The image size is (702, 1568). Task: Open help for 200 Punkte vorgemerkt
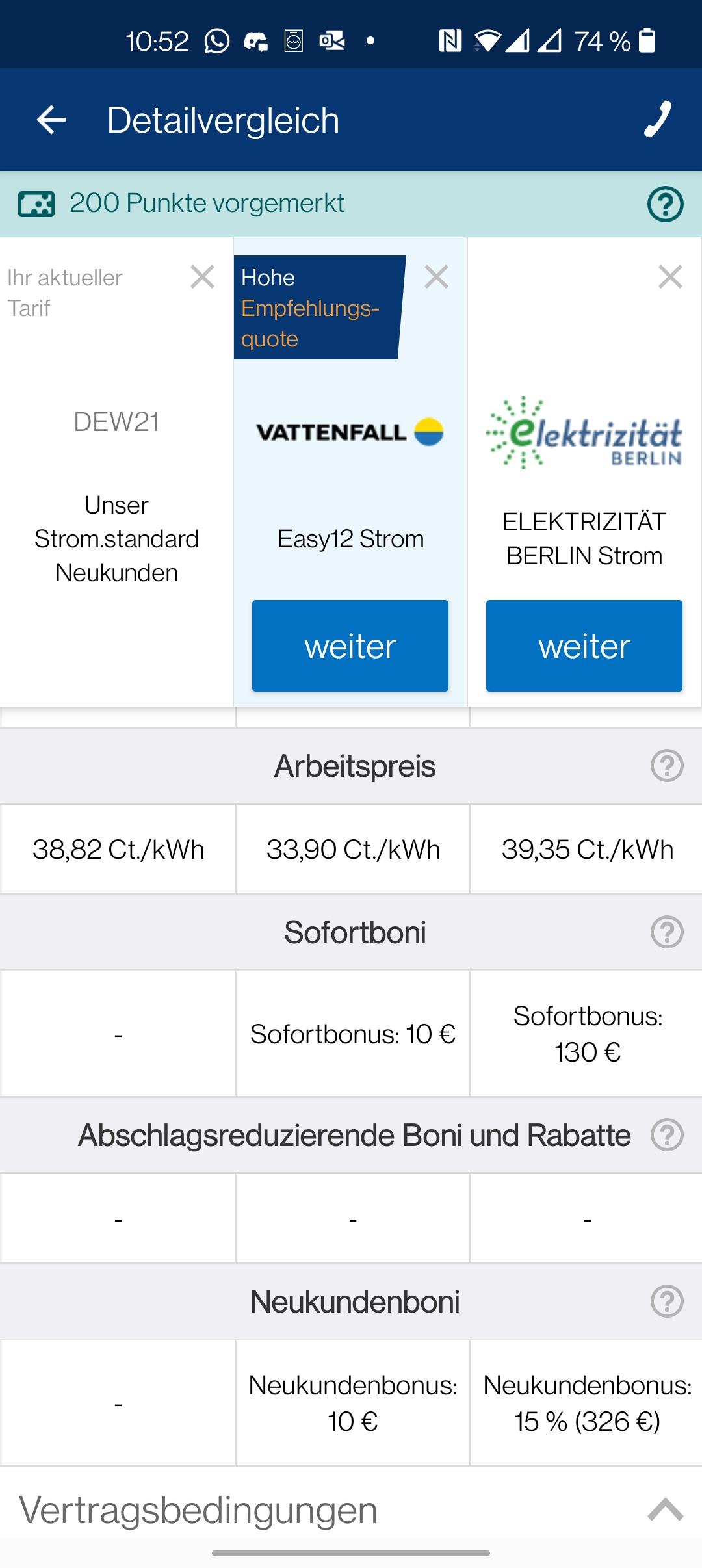665,204
